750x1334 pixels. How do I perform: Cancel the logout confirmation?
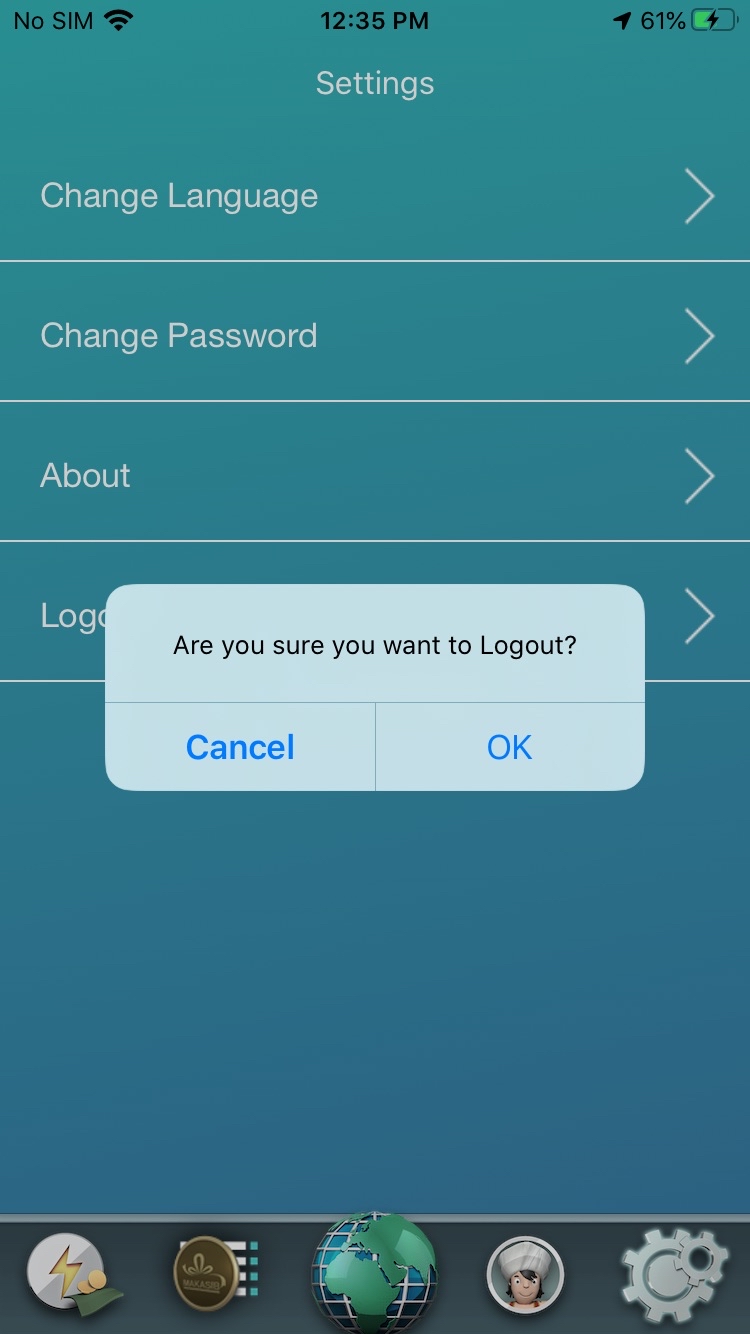click(x=240, y=747)
